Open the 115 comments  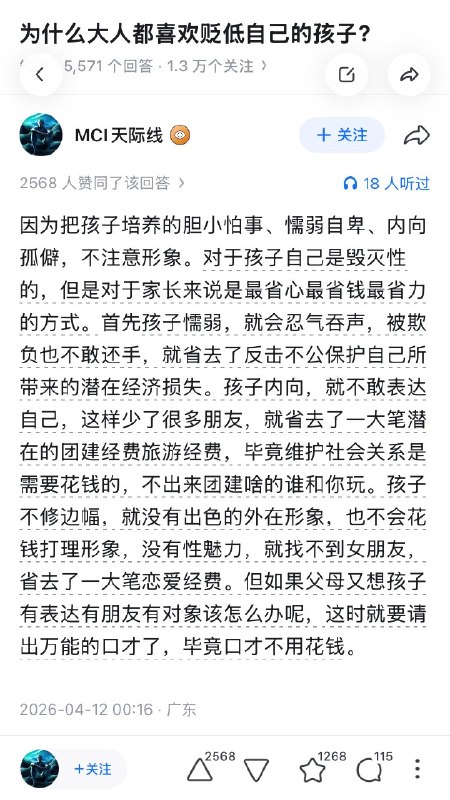(368, 769)
